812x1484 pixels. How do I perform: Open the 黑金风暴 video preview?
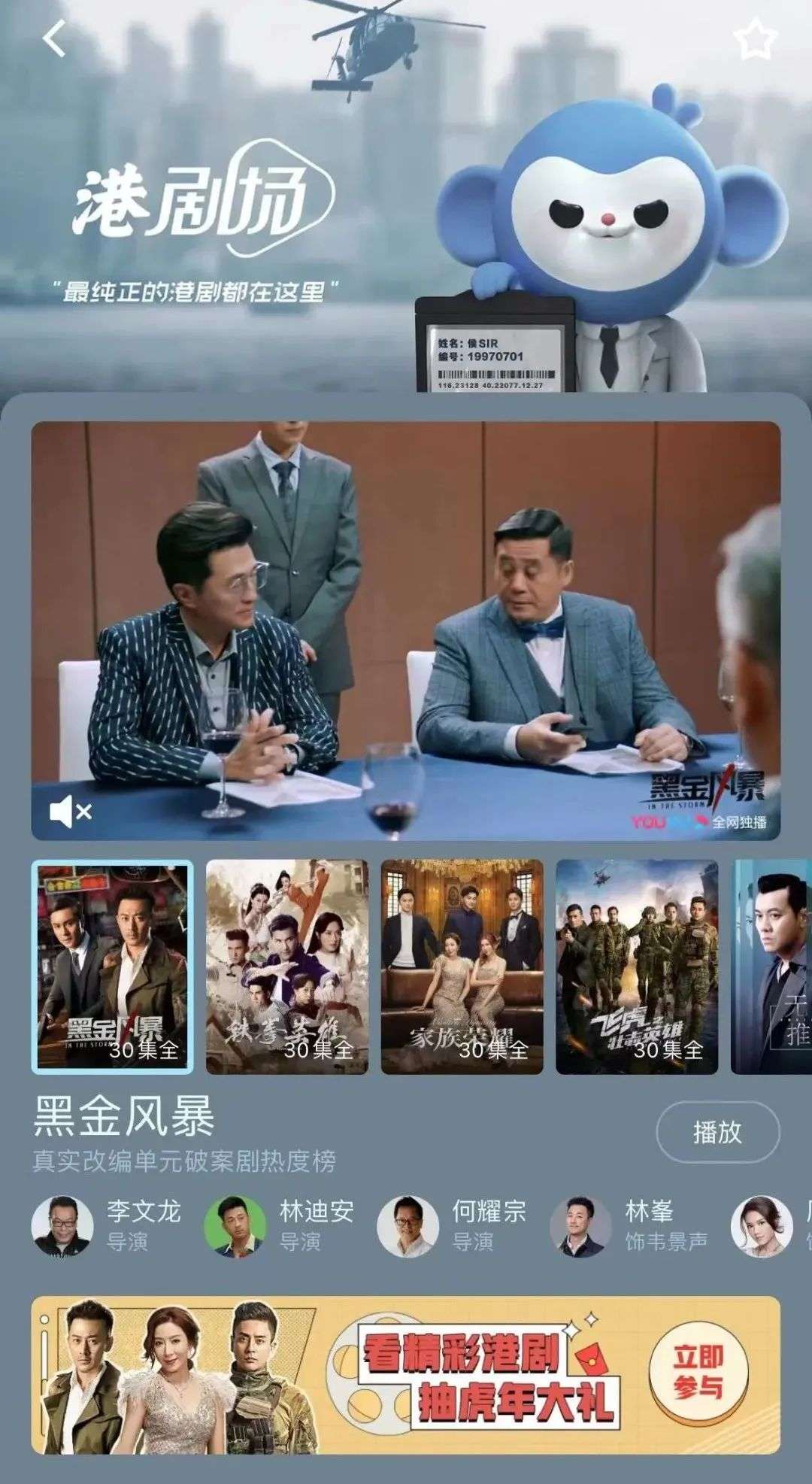pos(406,630)
